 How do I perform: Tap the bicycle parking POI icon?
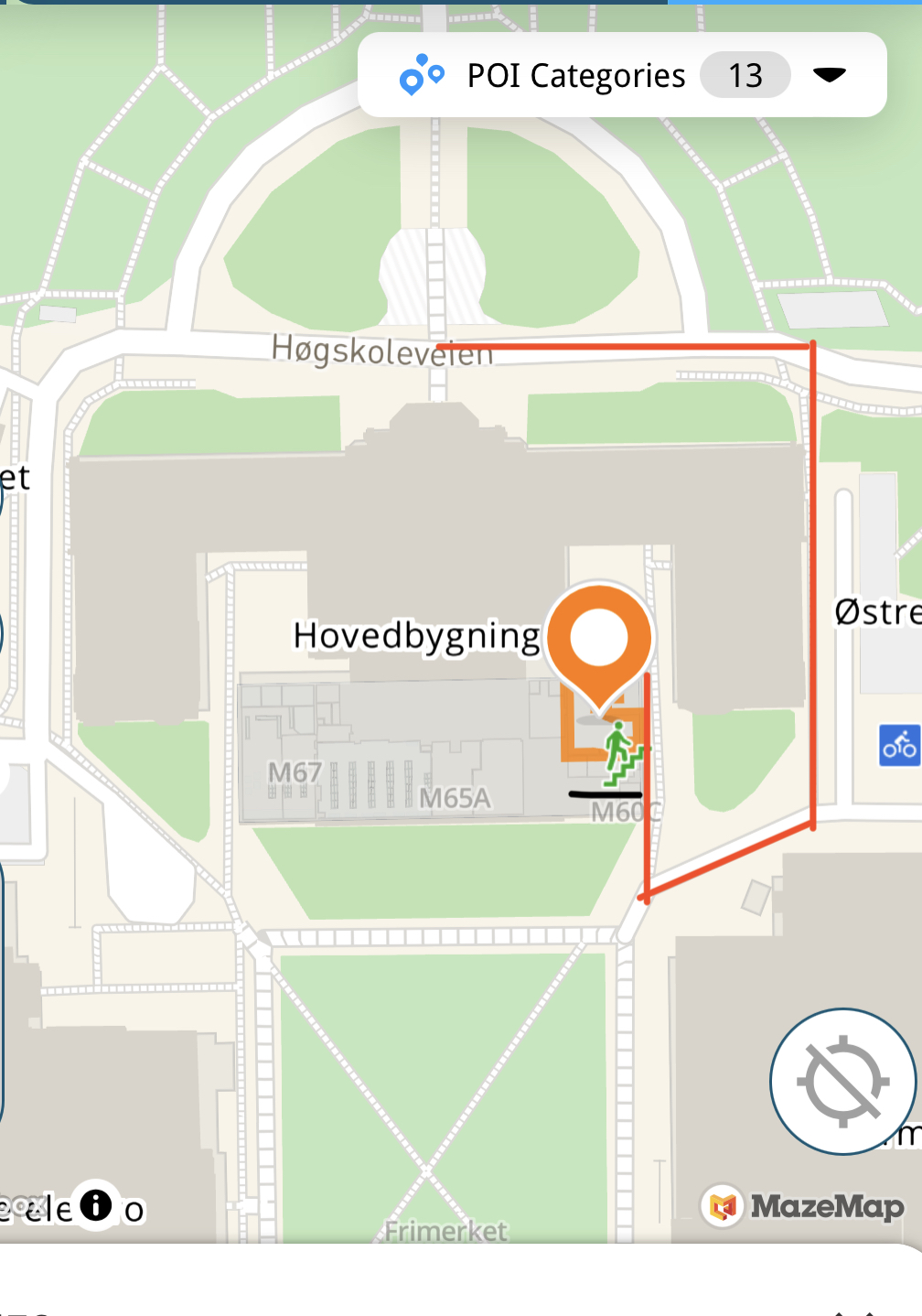[899, 745]
